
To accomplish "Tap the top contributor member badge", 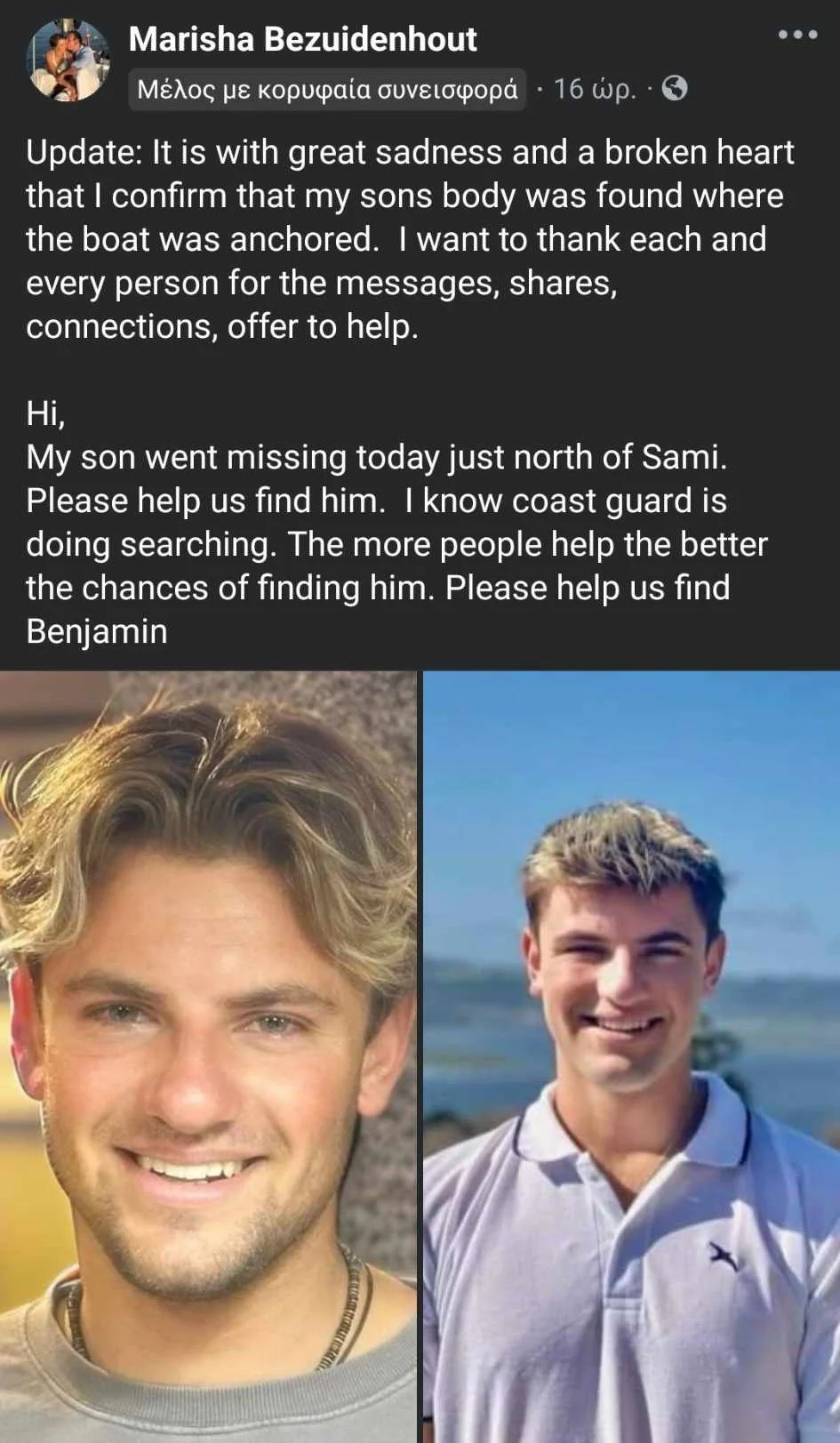I will pos(327,90).
